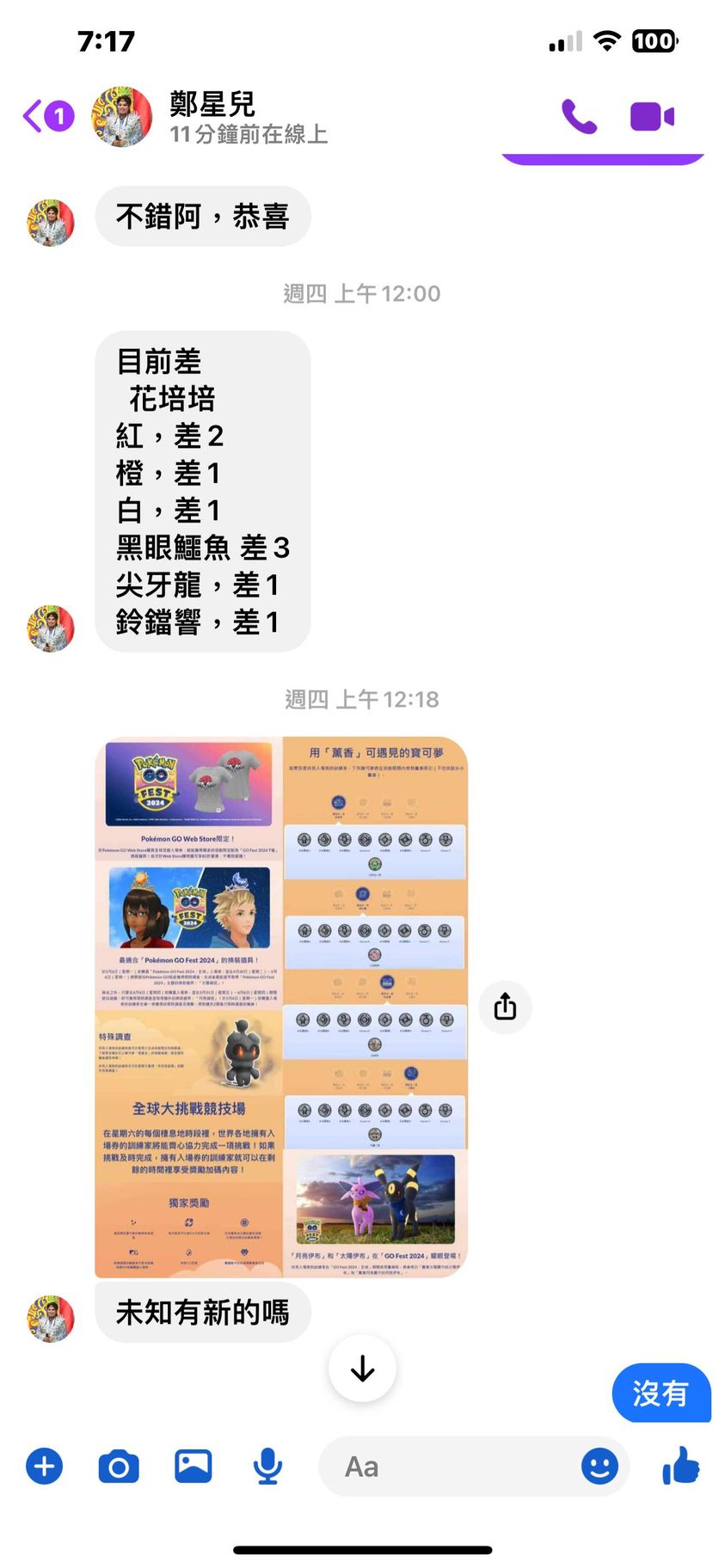The image size is (725, 1568).
Task: Open the photo gallery picker
Action: tap(194, 1467)
